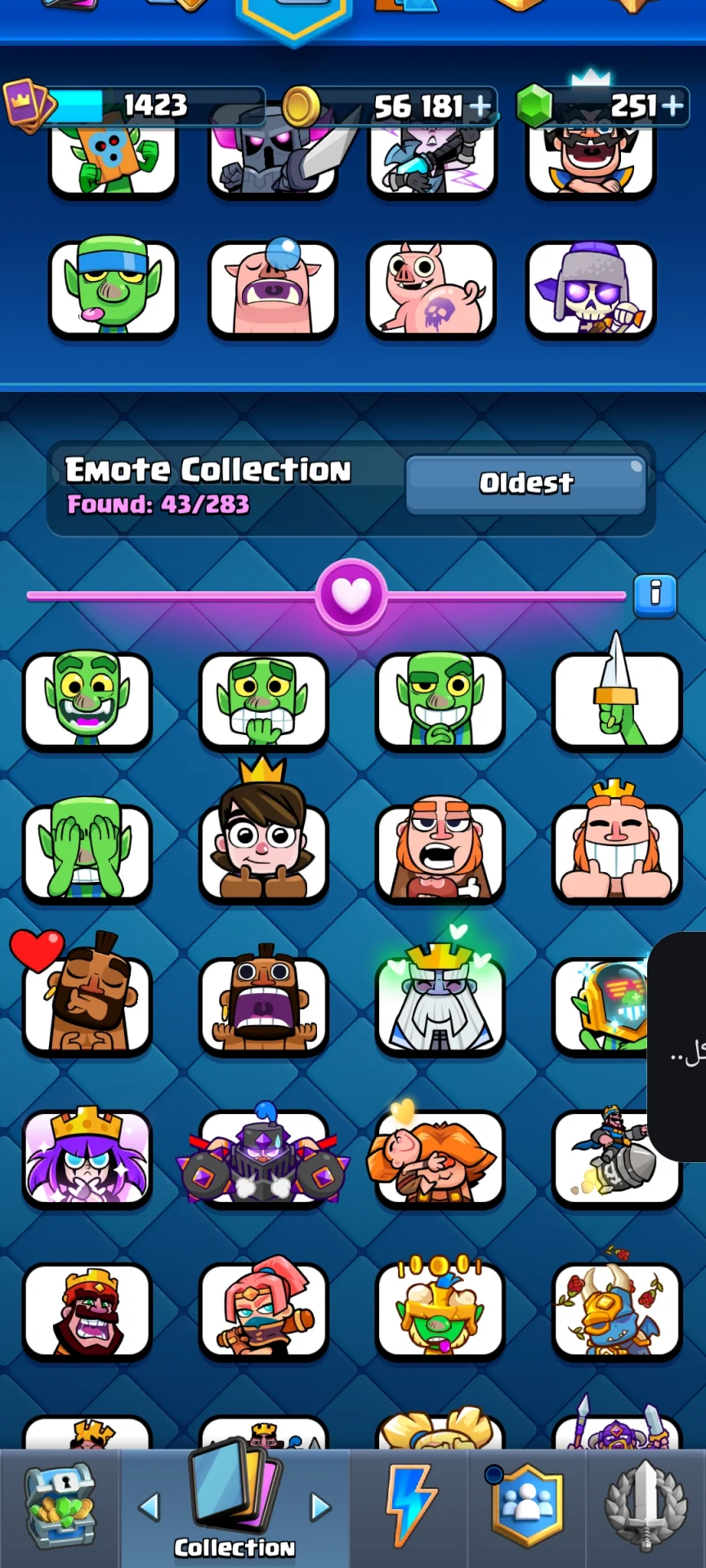Add more gold with the plus

(x=480, y=106)
